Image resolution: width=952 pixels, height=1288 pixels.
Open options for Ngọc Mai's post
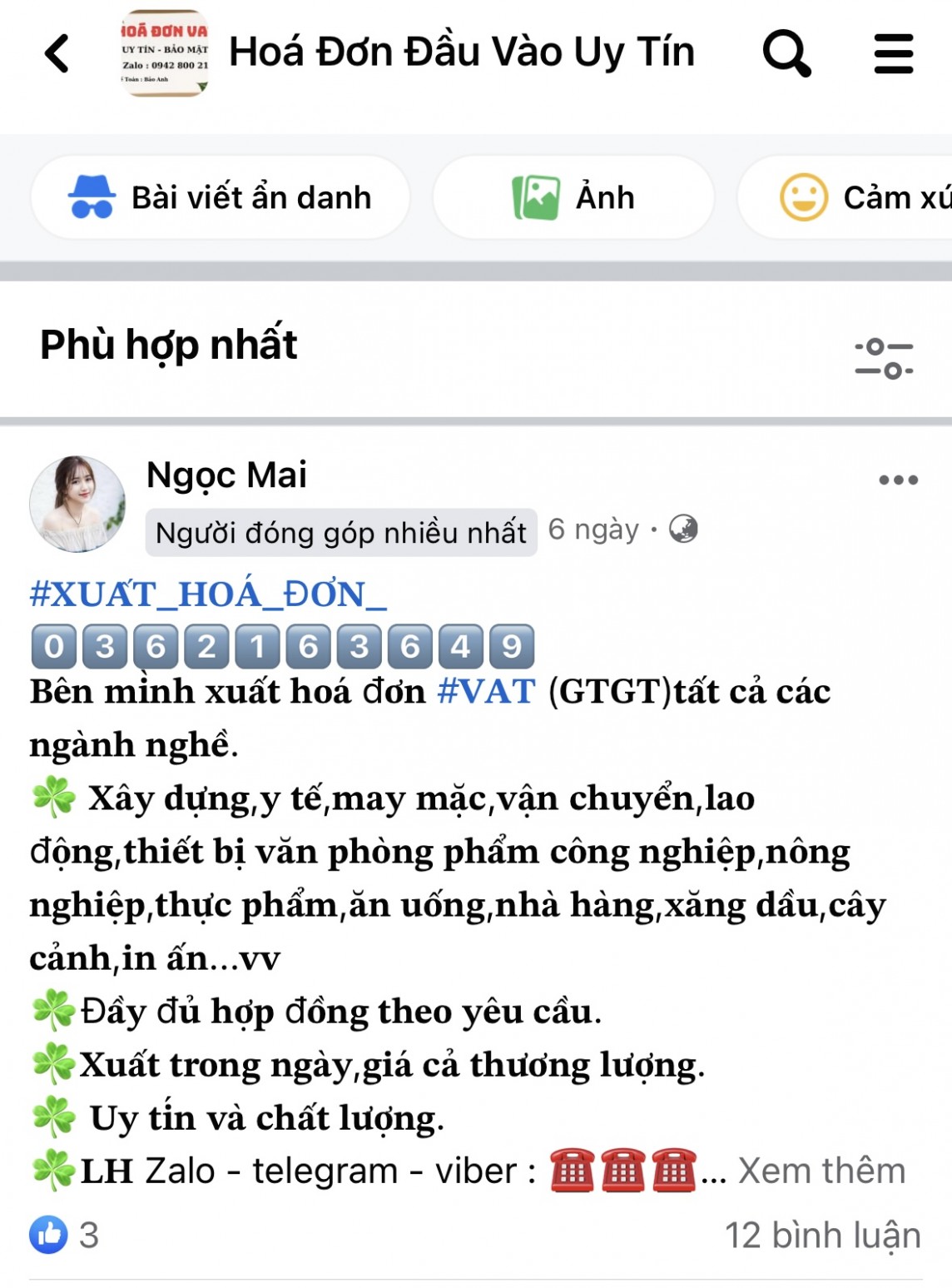(x=898, y=480)
